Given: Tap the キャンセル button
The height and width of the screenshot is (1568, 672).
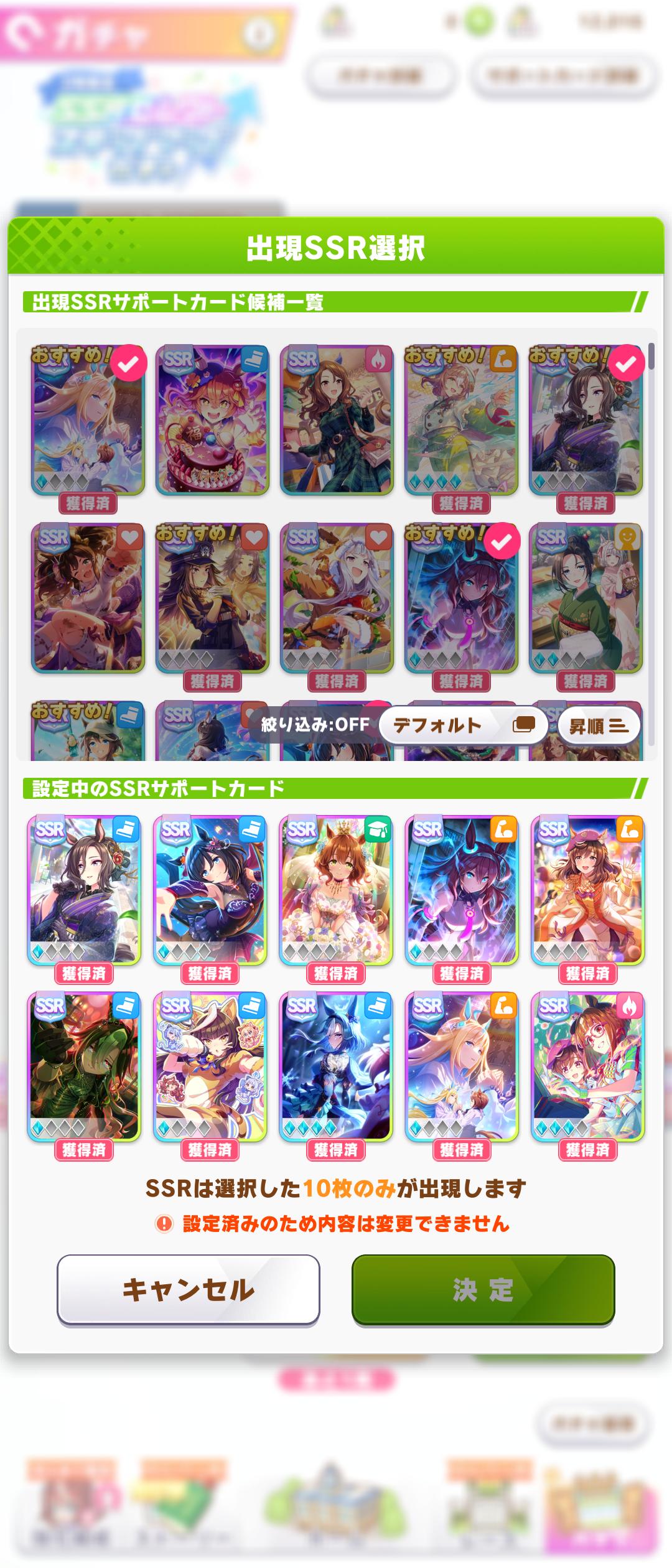Looking at the screenshot, I should [x=188, y=1289].
